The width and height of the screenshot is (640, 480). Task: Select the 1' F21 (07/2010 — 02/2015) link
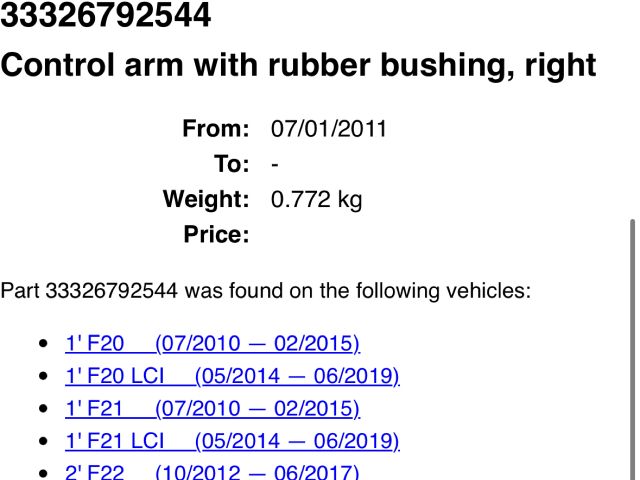(x=212, y=408)
